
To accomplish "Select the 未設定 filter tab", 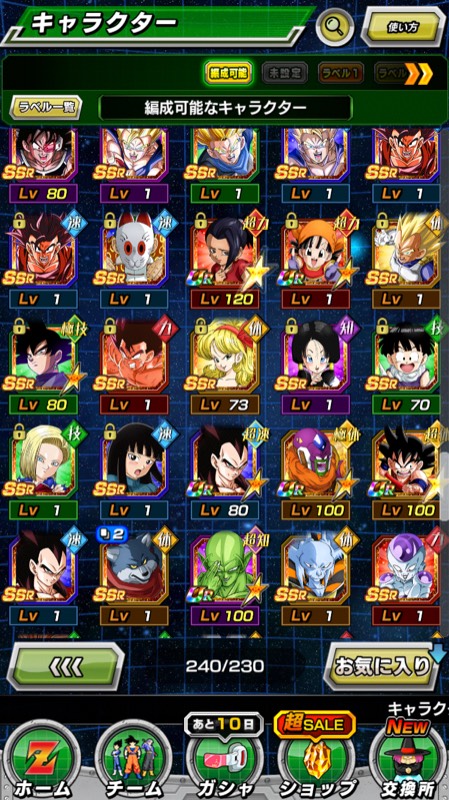I will point(285,73).
